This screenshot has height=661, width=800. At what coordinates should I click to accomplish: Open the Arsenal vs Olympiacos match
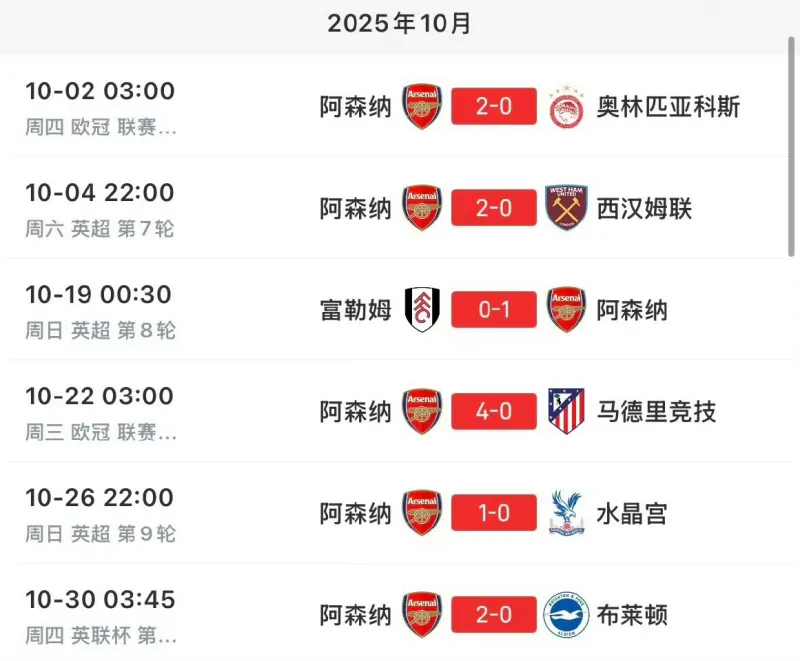[x=494, y=106]
